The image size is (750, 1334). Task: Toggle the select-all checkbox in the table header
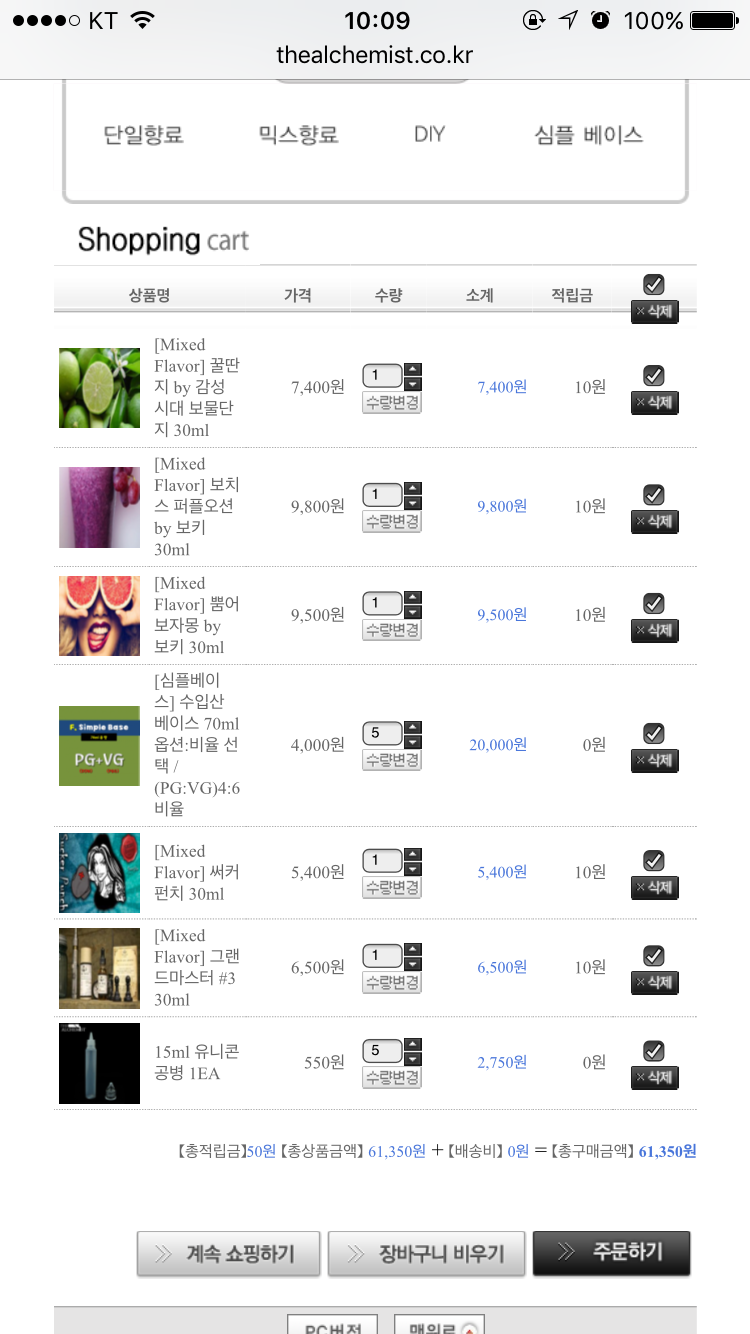click(x=654, y=284)
